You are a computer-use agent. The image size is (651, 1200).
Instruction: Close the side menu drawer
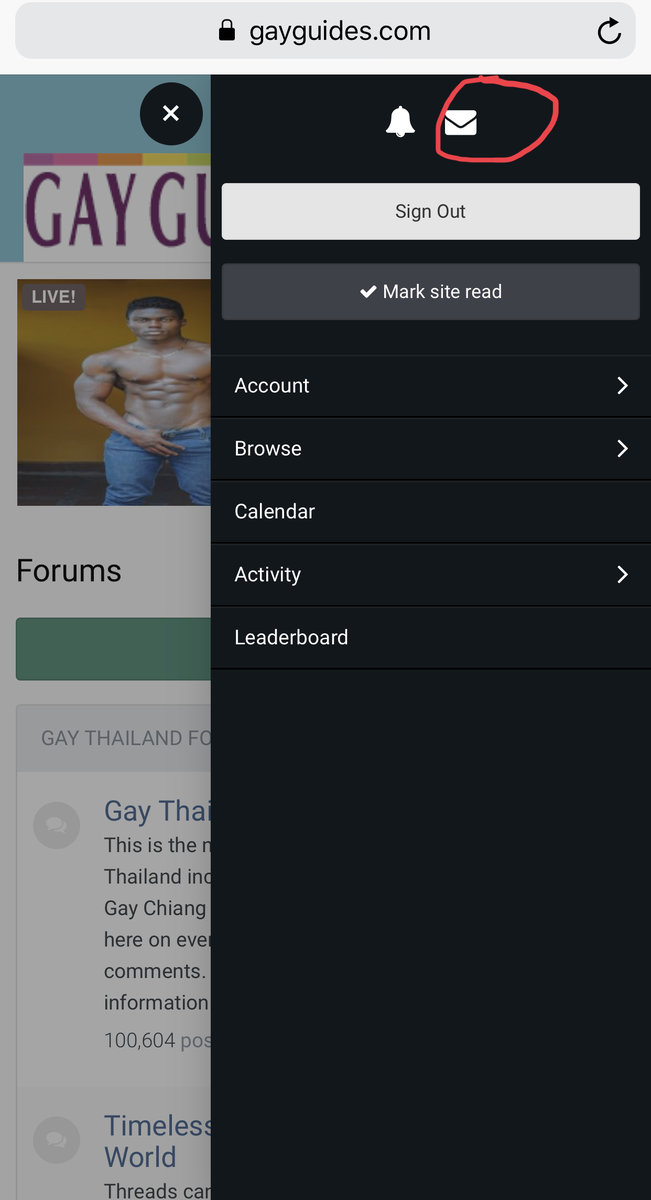(171, 113)
